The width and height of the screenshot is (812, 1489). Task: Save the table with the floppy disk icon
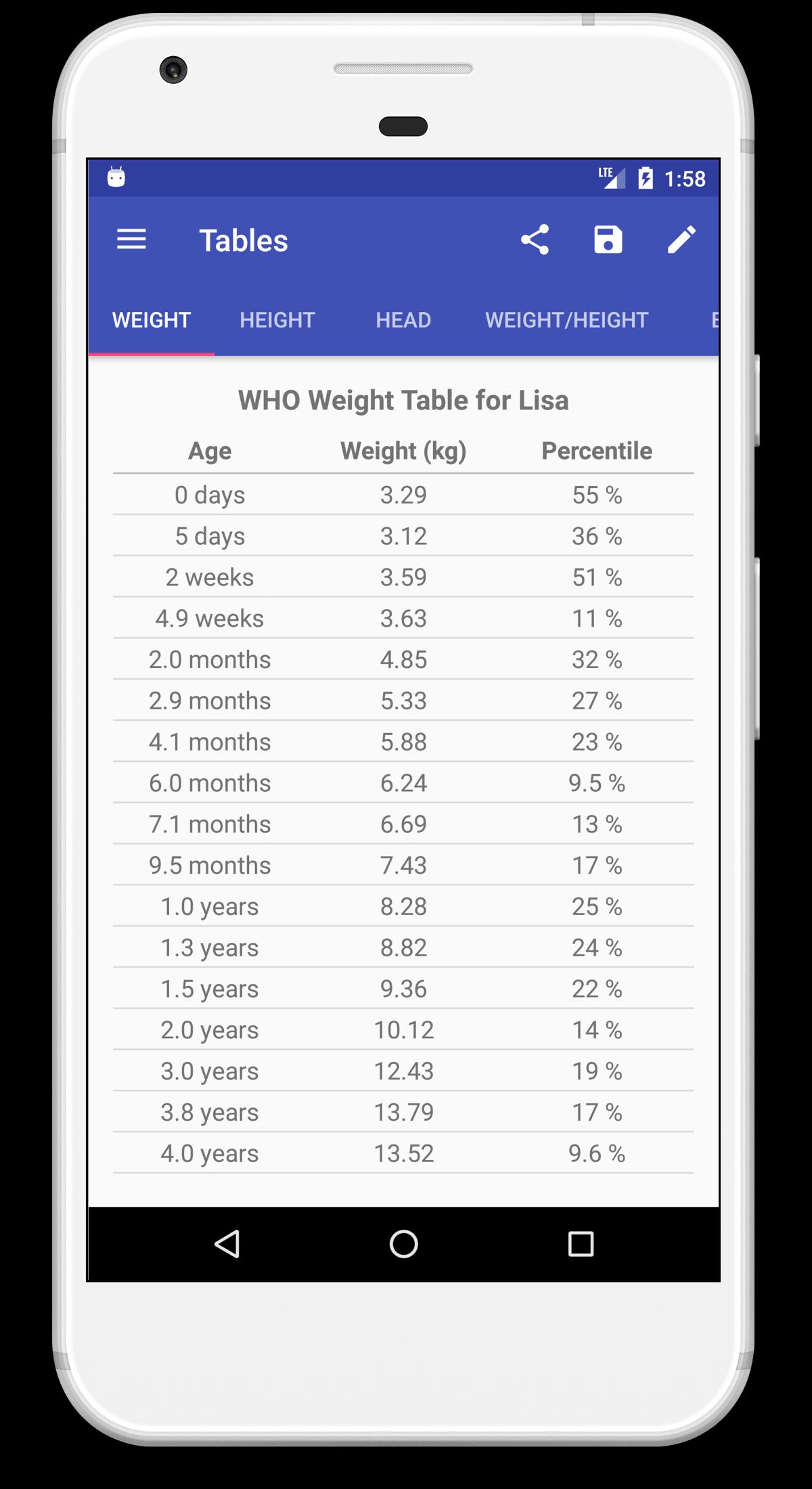(608, 240)
